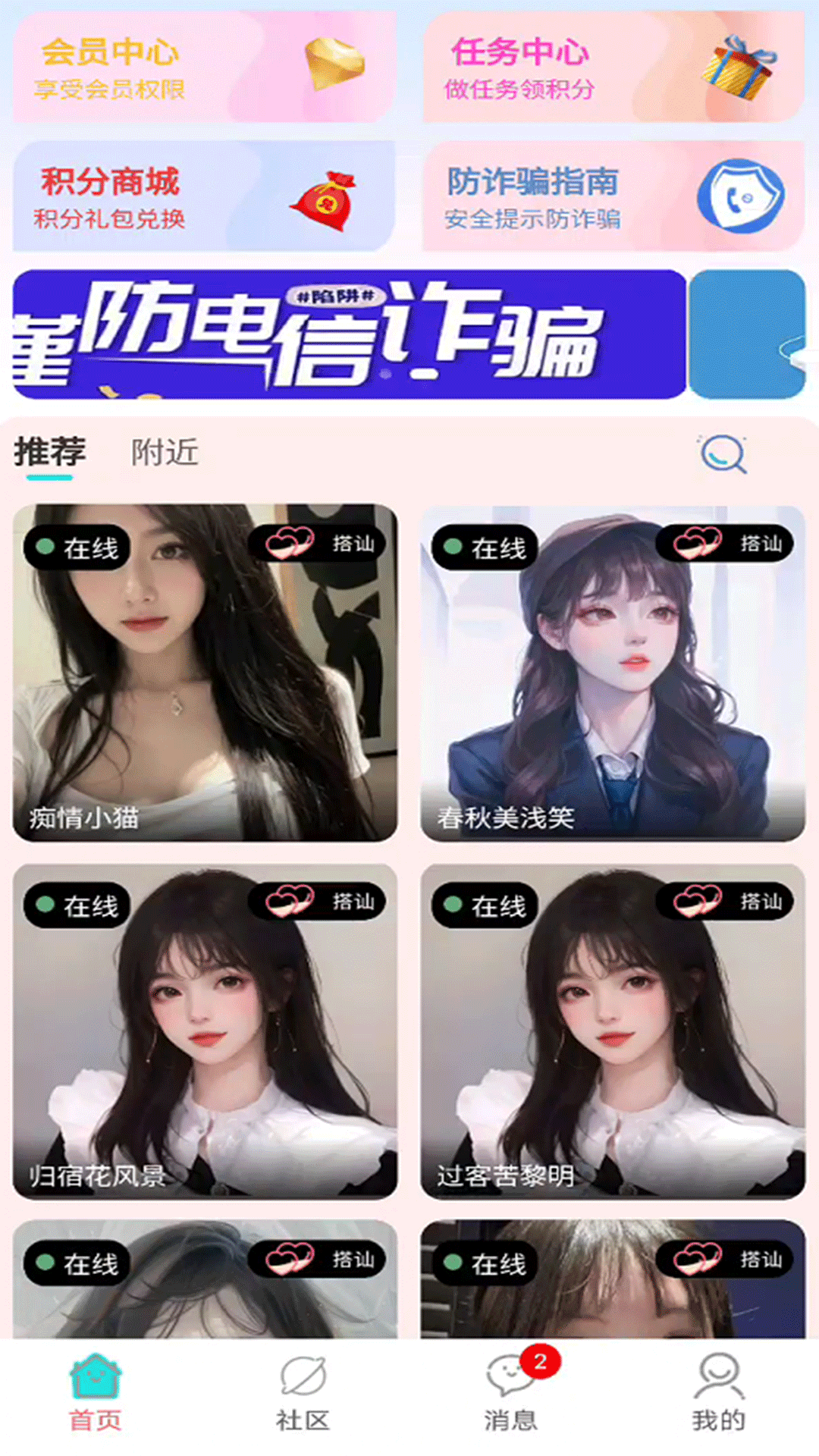Viewport: 819px width, 1456px height.
Task: Select the 首页 home tab
Action: tap(95, 1394)
